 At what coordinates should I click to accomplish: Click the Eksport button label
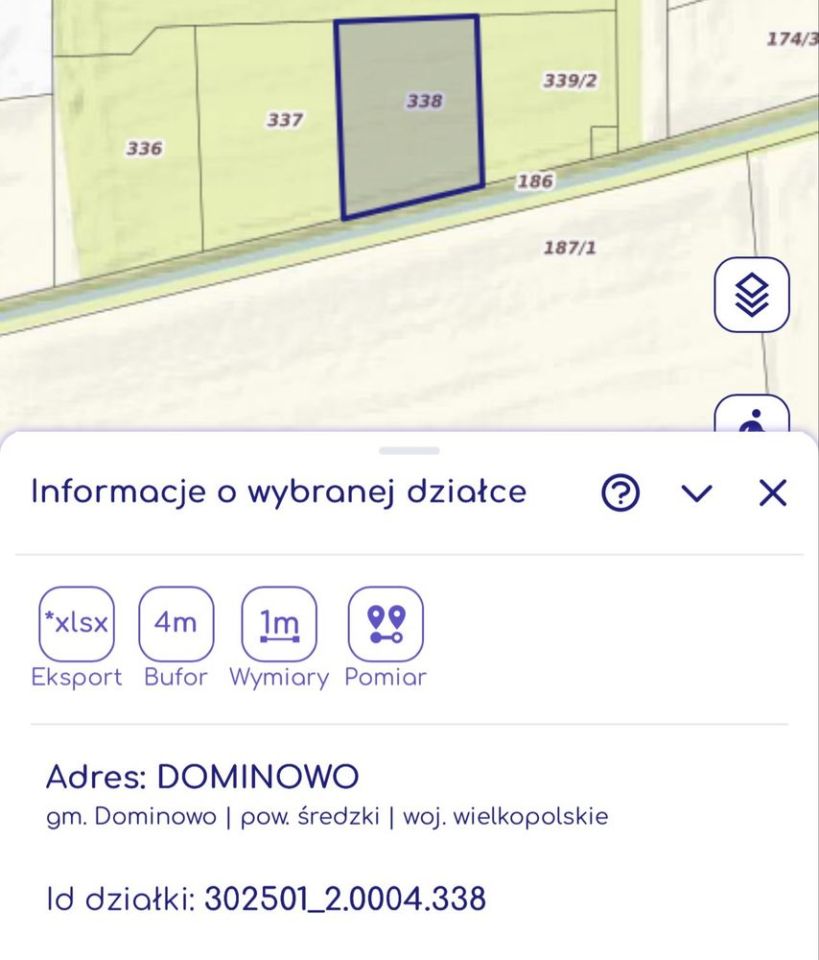tap(76, 677)
